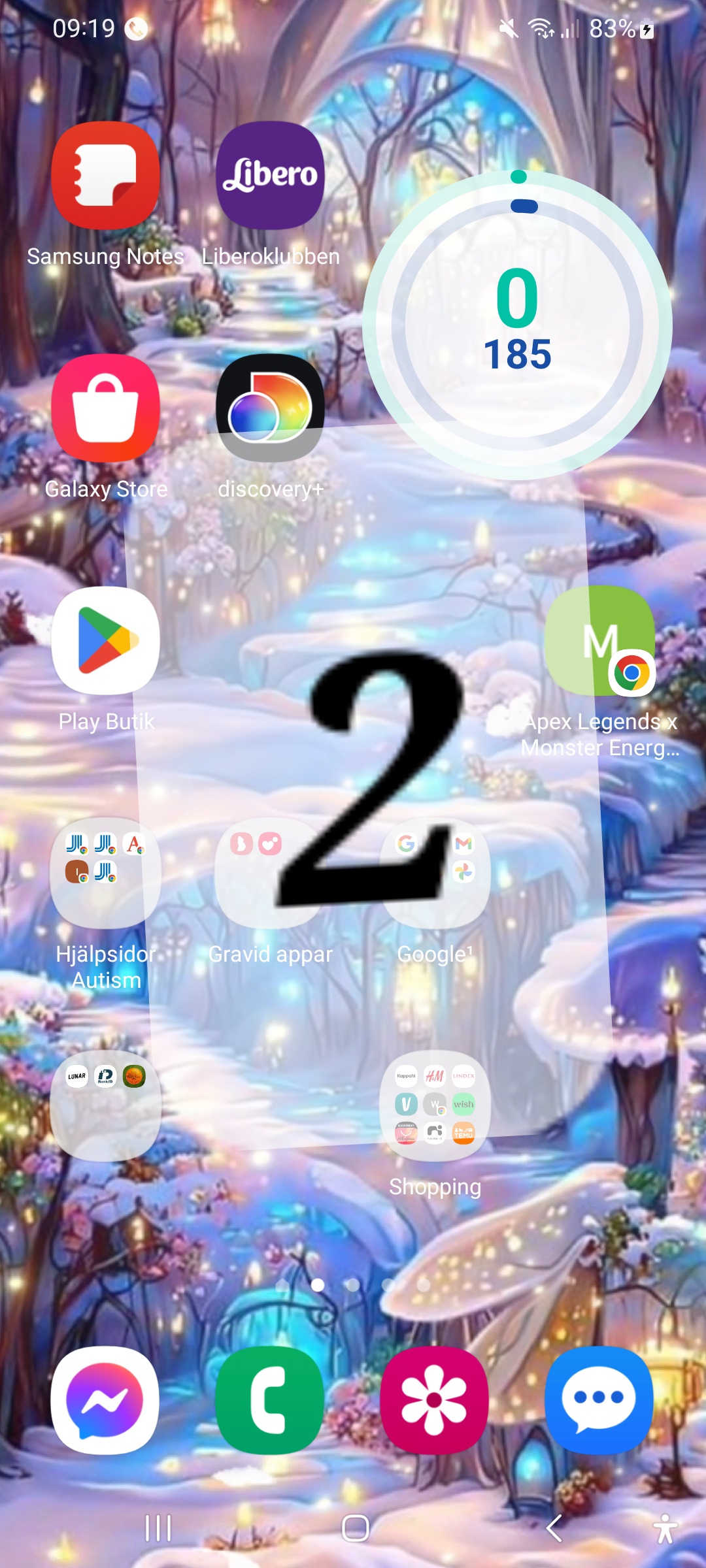Open the accessibility shortcut button
Viewport: 706px width, 1568px height.
[665, 1528]
